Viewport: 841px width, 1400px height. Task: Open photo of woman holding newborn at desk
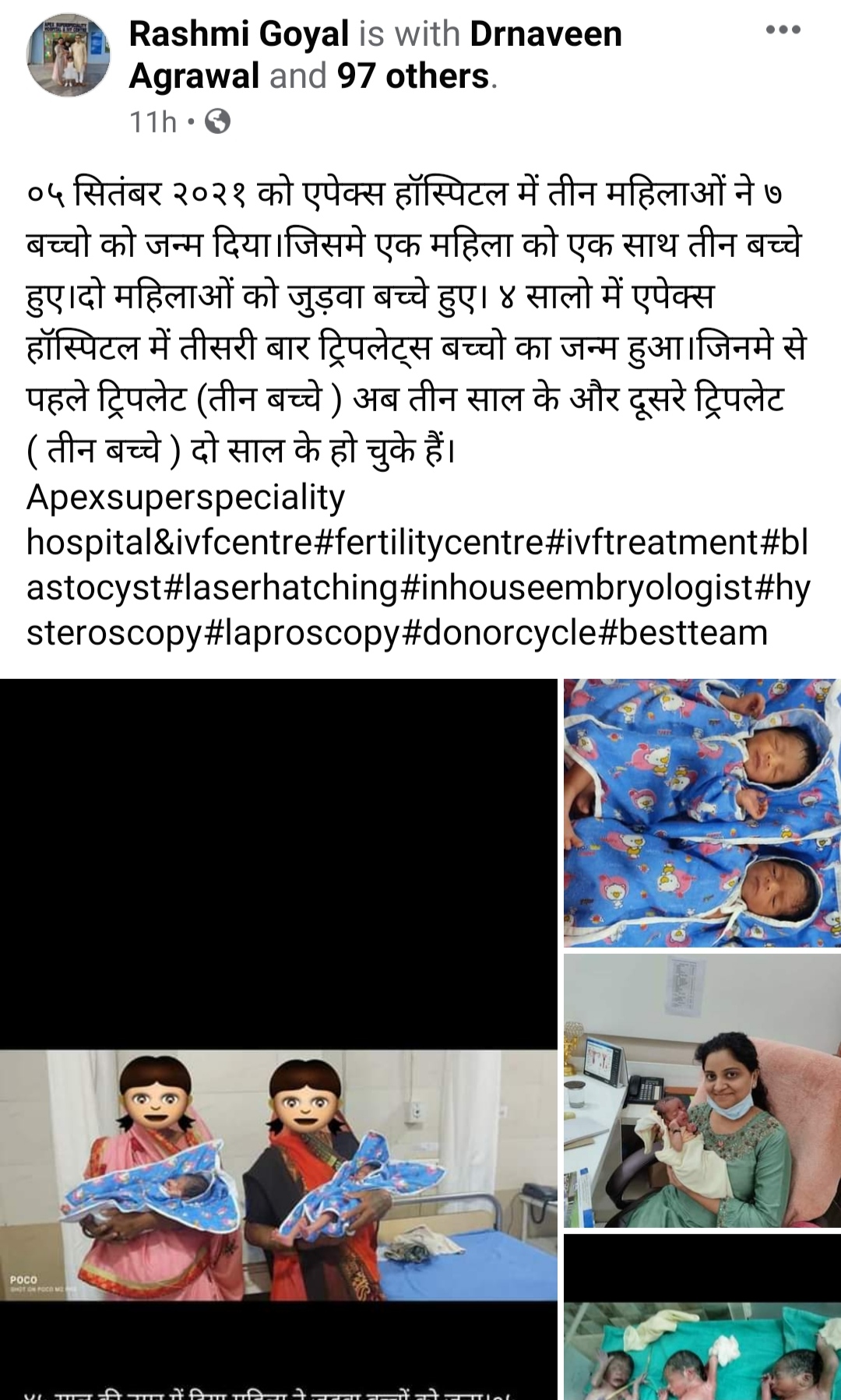(702, 1090)
